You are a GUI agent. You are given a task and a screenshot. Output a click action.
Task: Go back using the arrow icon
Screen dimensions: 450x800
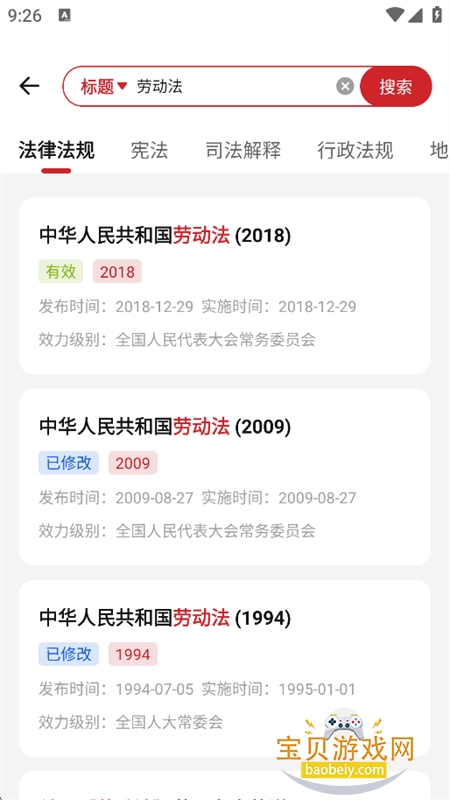(29, 86)
